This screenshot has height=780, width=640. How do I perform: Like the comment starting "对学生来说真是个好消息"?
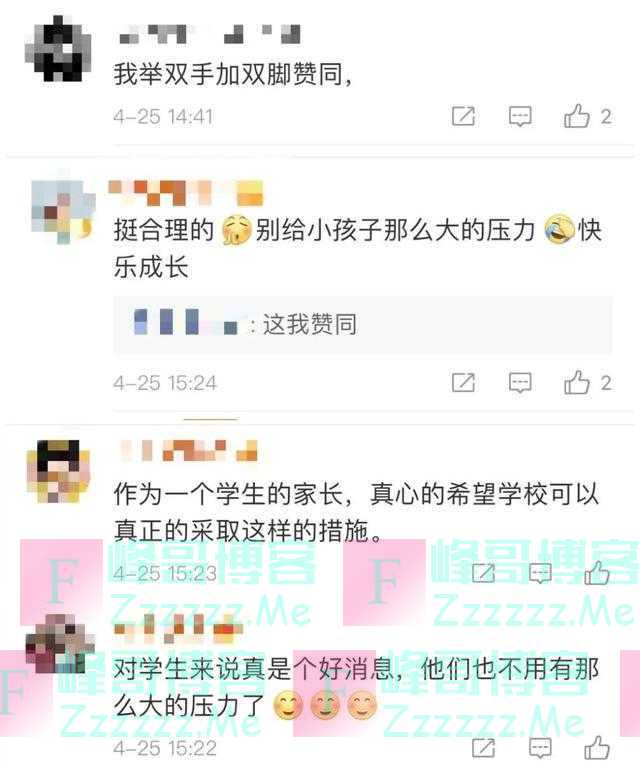pyautogui.click(x=597, y=747)
